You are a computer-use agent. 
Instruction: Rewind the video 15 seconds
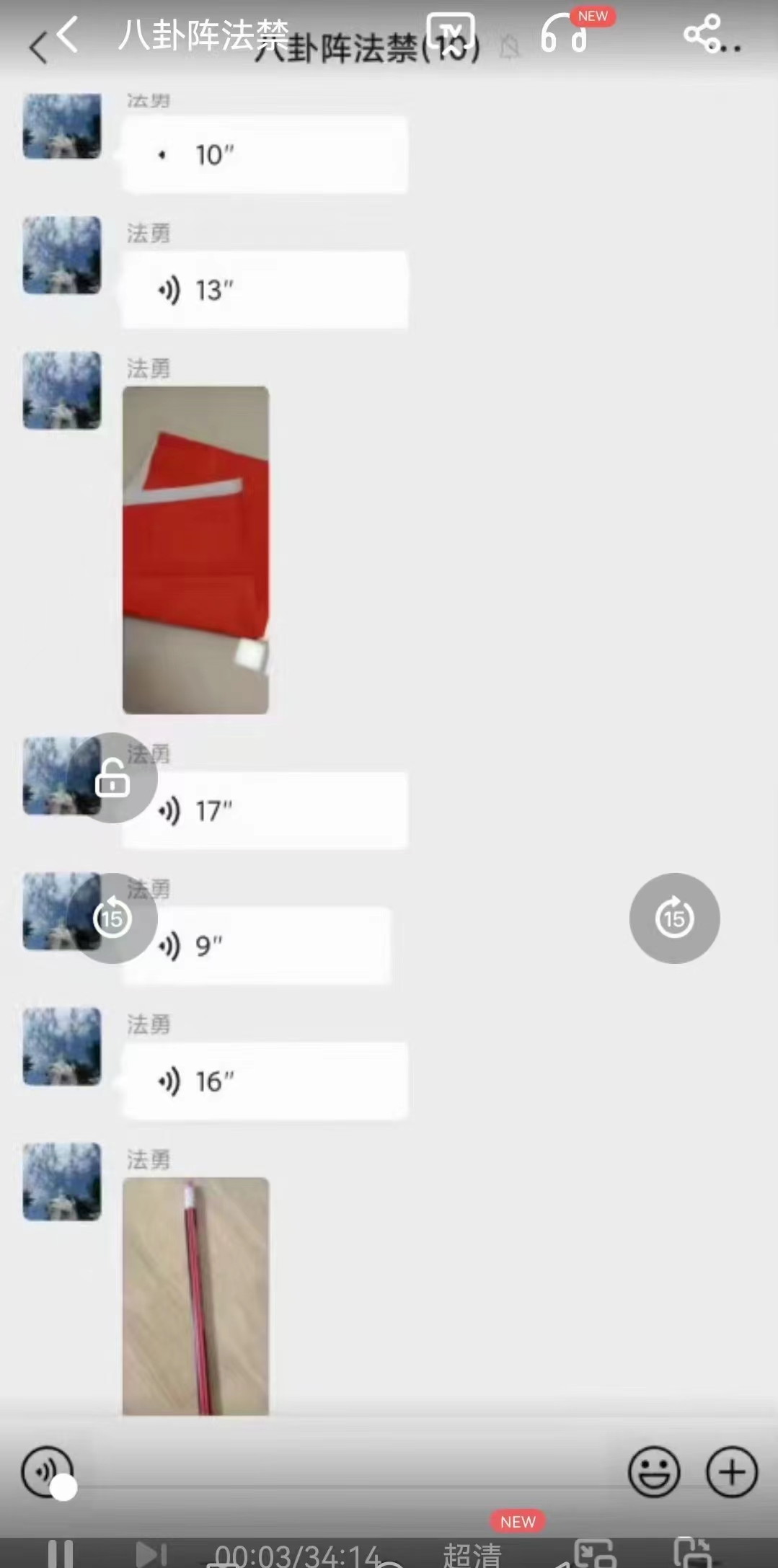112,918
